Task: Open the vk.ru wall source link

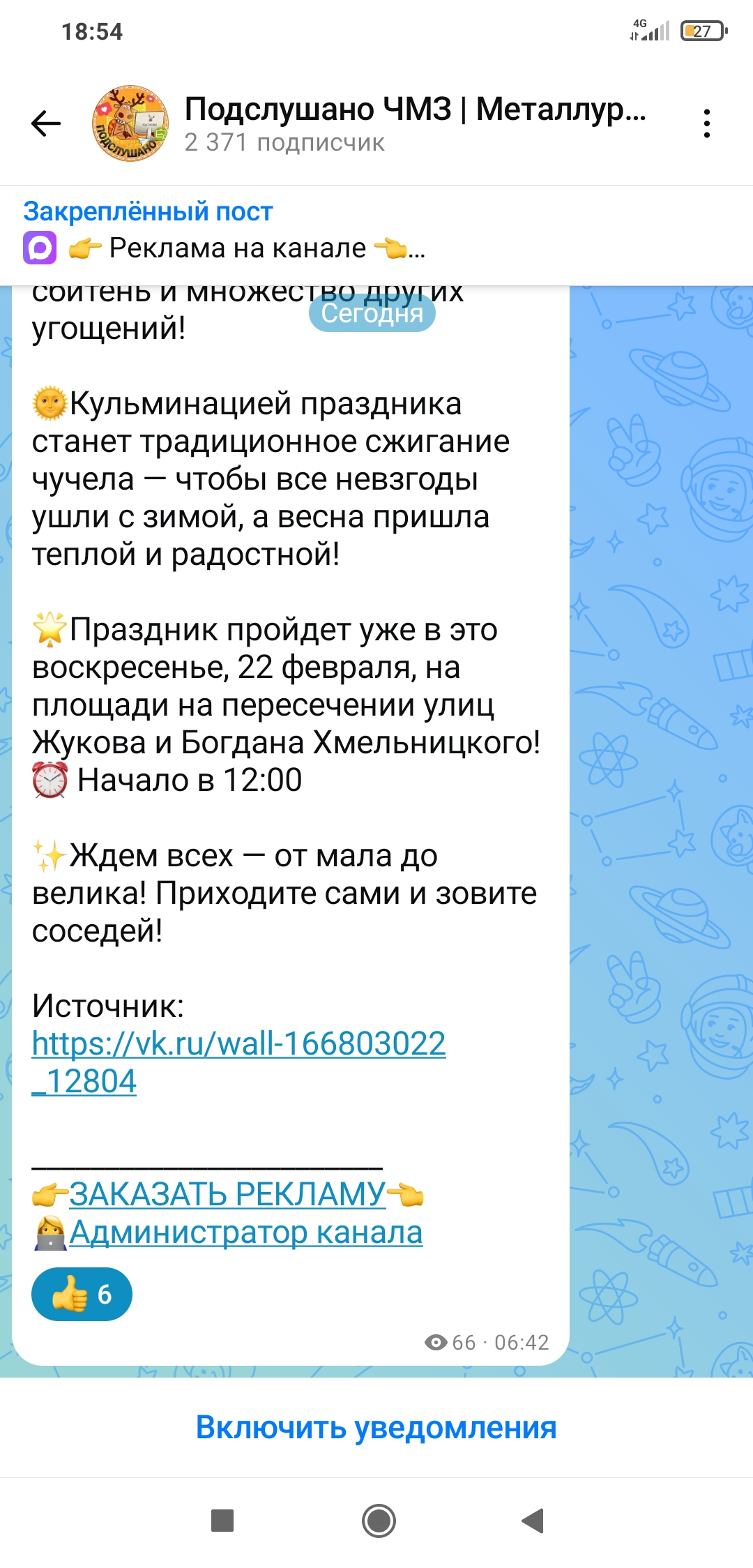Action: pos(238,1045)
